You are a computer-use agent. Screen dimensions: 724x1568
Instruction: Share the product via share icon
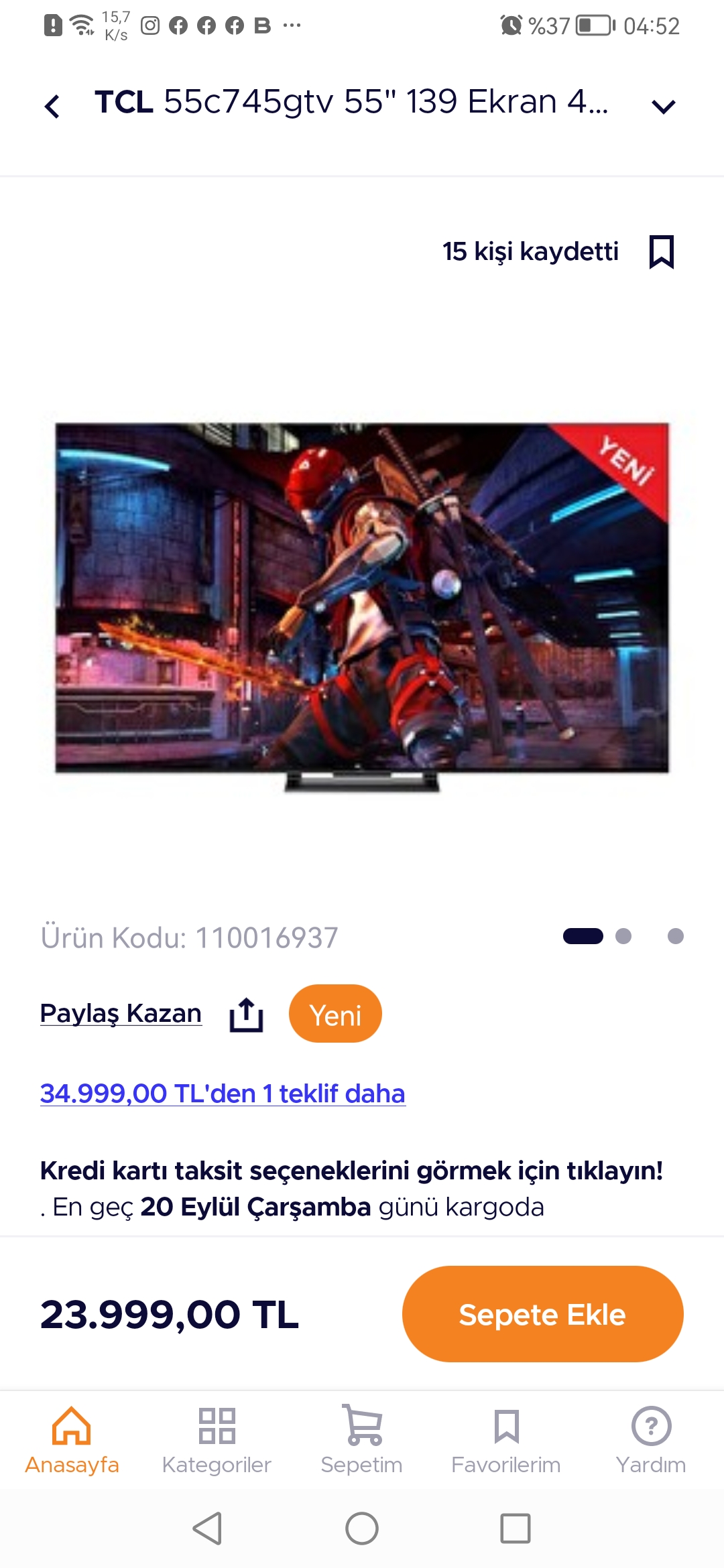pyautogui.click(x=246, y=1015)
